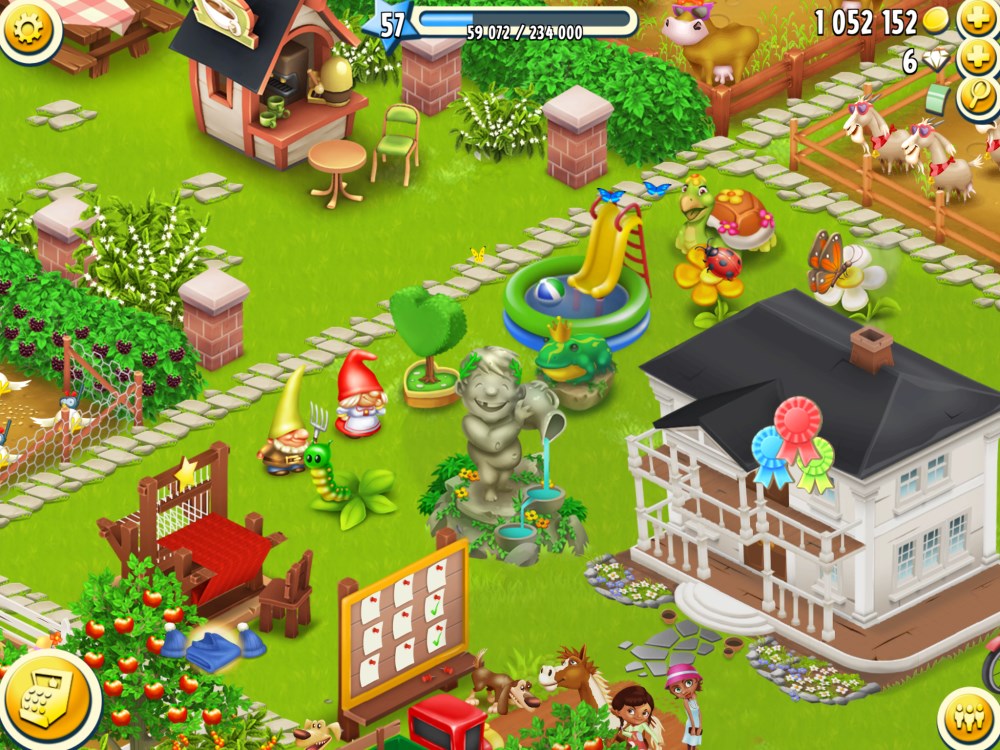Buy more diamonds with the plus button
1000x750 pixels.
pyautogui.click(x=977, y=59)
